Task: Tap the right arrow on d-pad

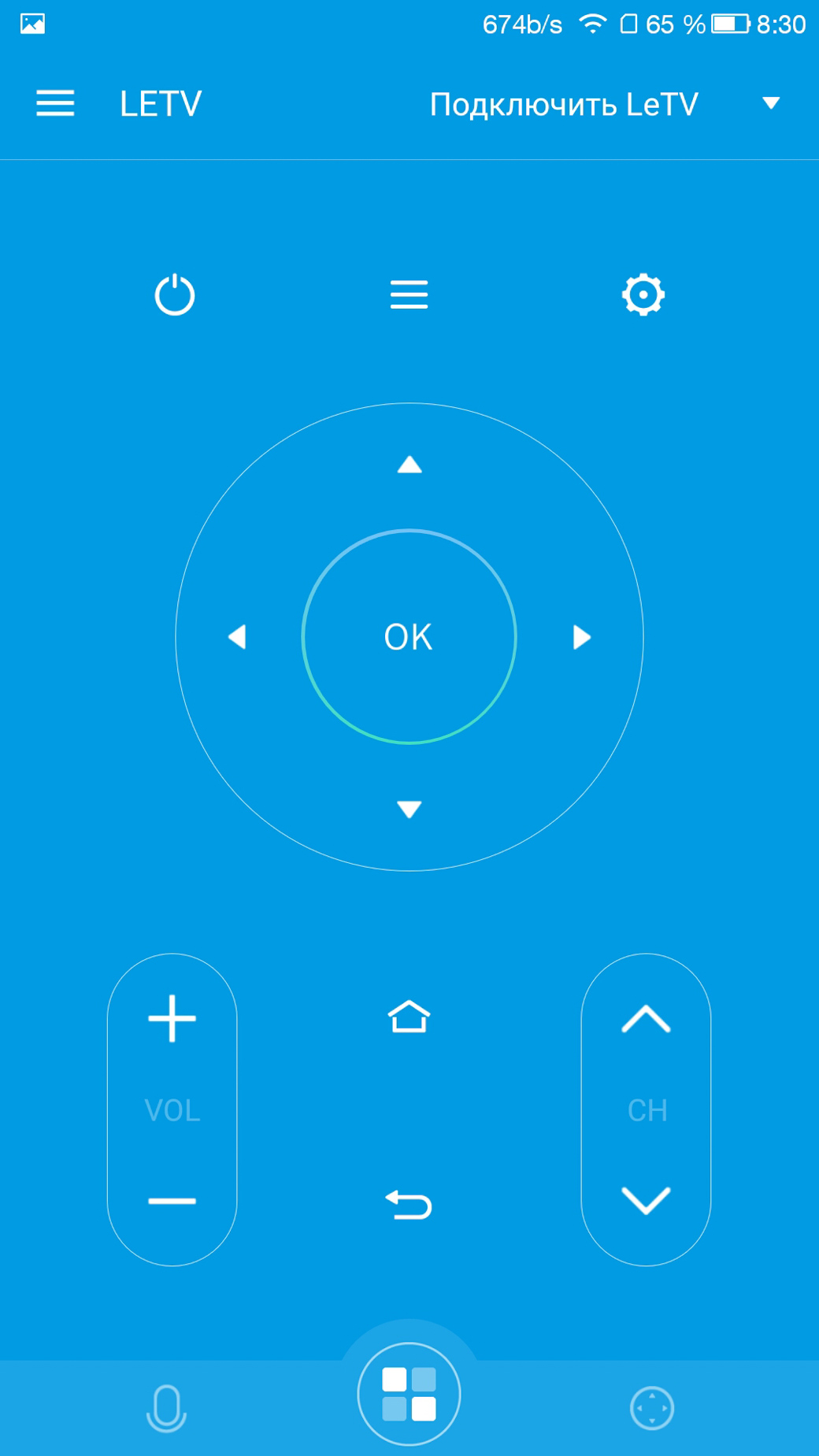Action: pyautogui.click(x=581, y=636)
